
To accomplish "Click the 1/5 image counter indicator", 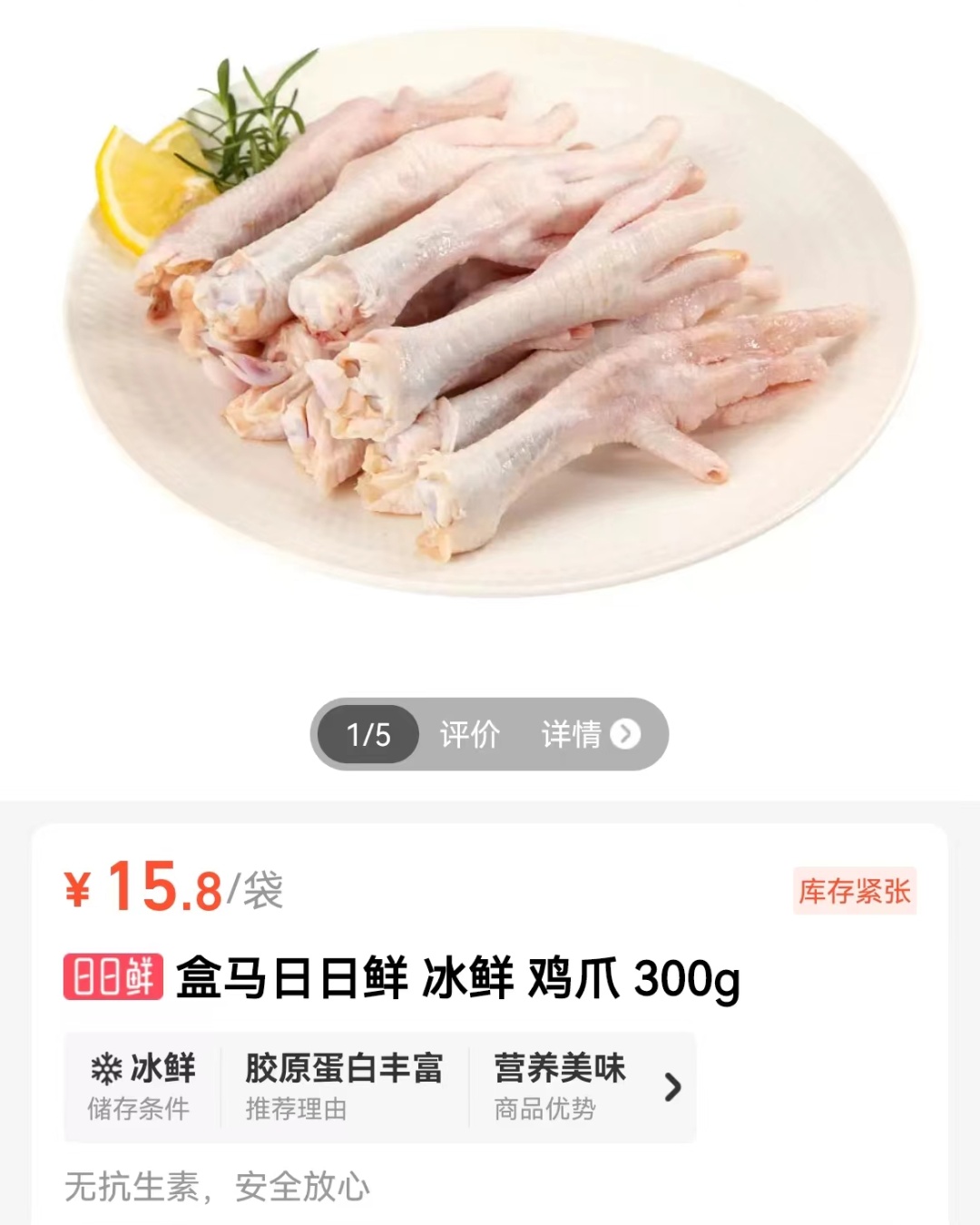I will pos(367,735).
